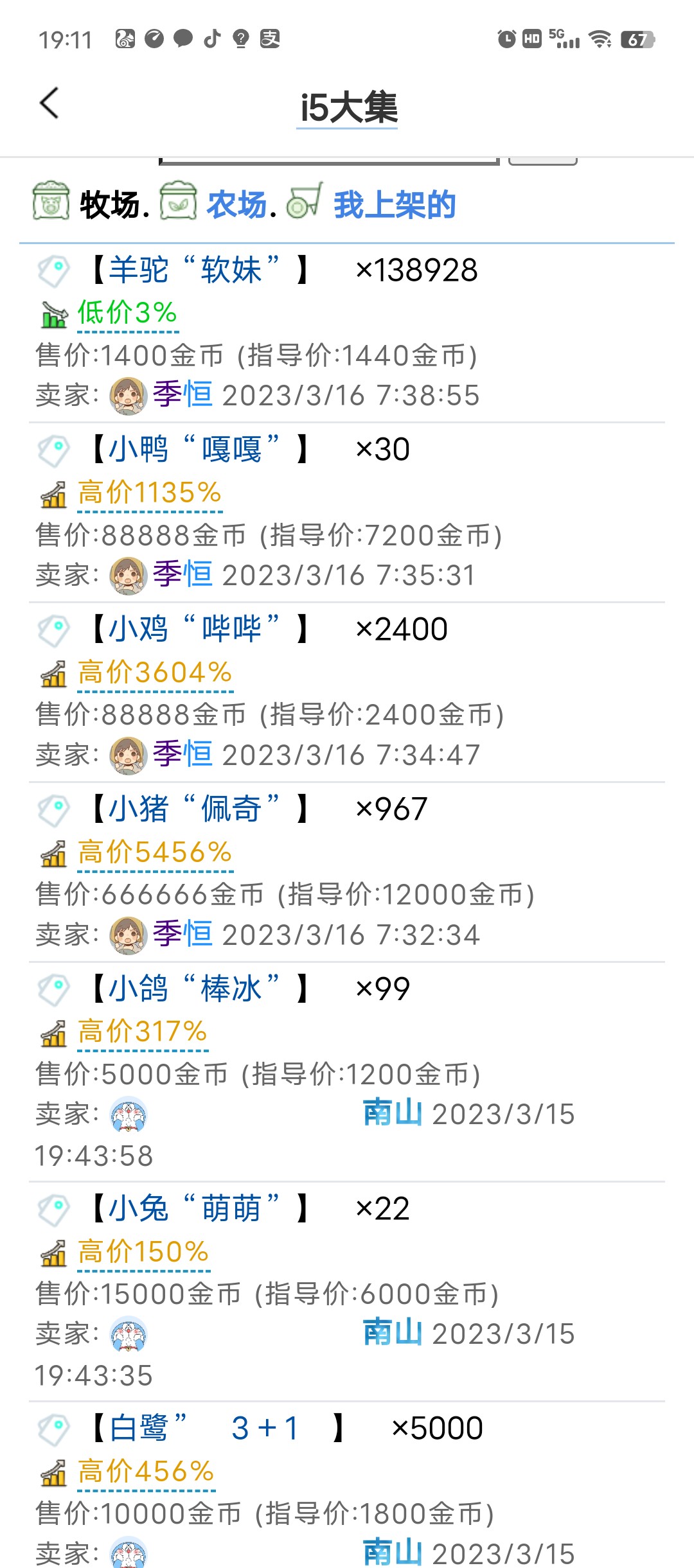Tap the 高价150% price indicator
The image size is (694, 1568).
click(x=143, y=1252)
